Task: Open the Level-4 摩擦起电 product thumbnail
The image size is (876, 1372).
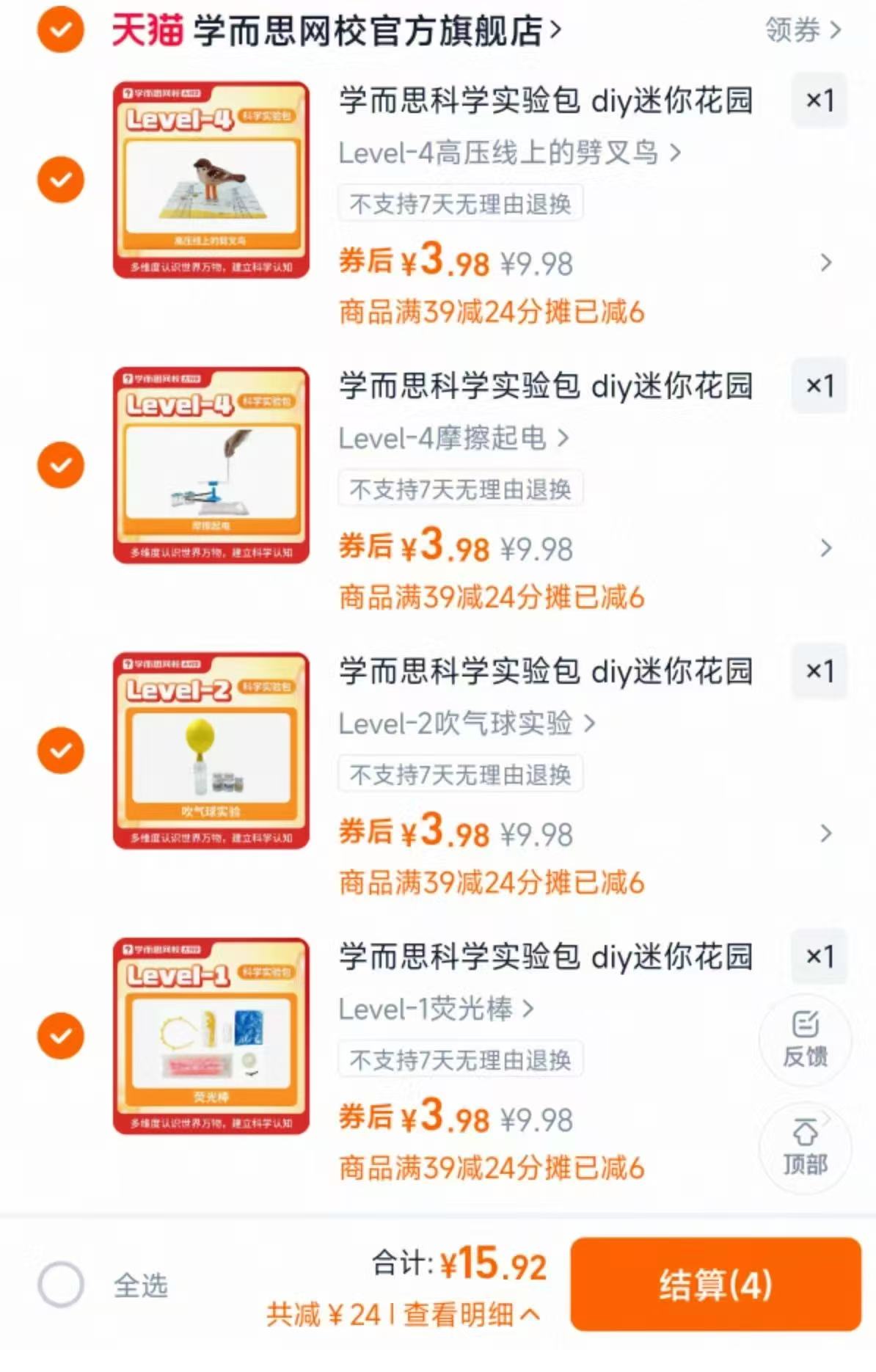Action: (213, 464)
